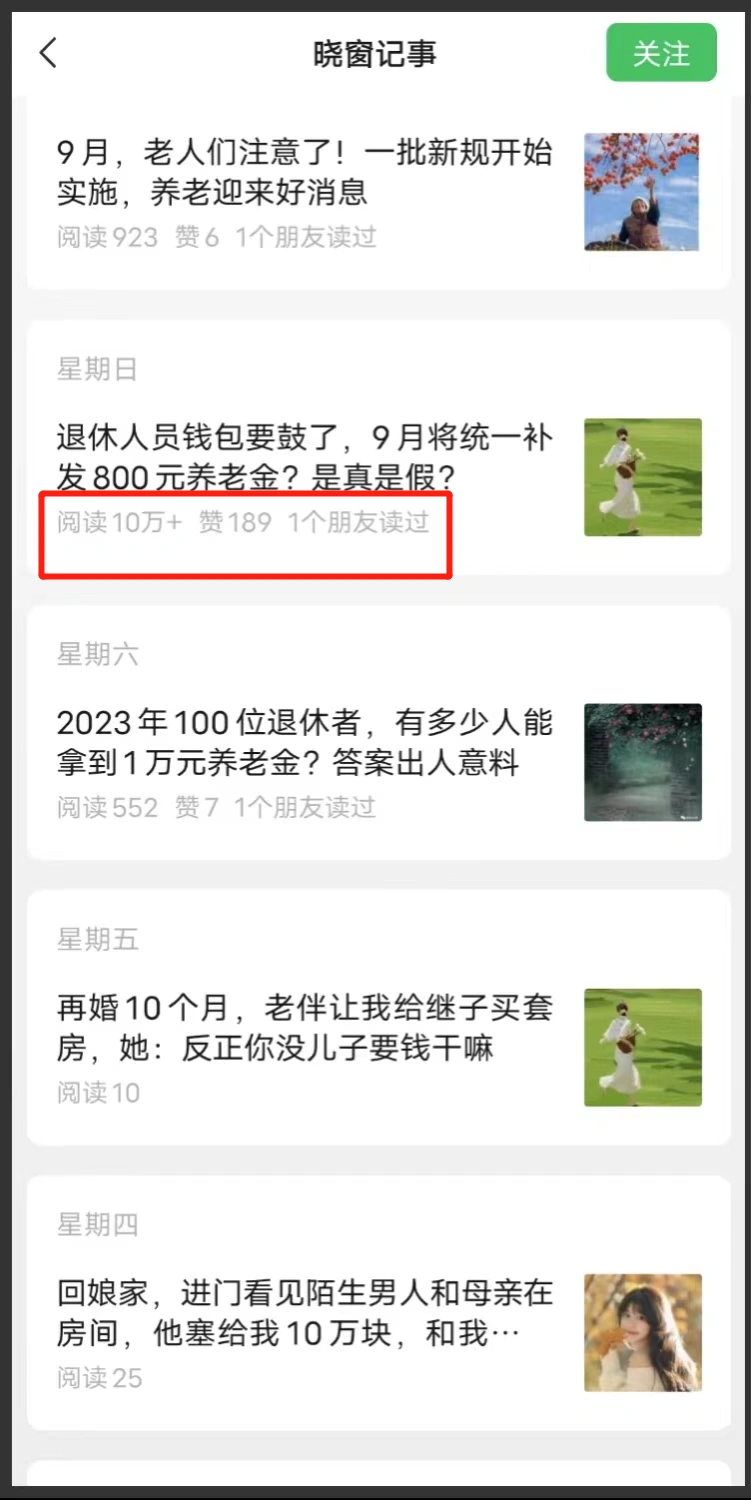Click 1个朋友读过 on Sunday's article
This screenshot has height=1500, width=751.
point(360,522)
